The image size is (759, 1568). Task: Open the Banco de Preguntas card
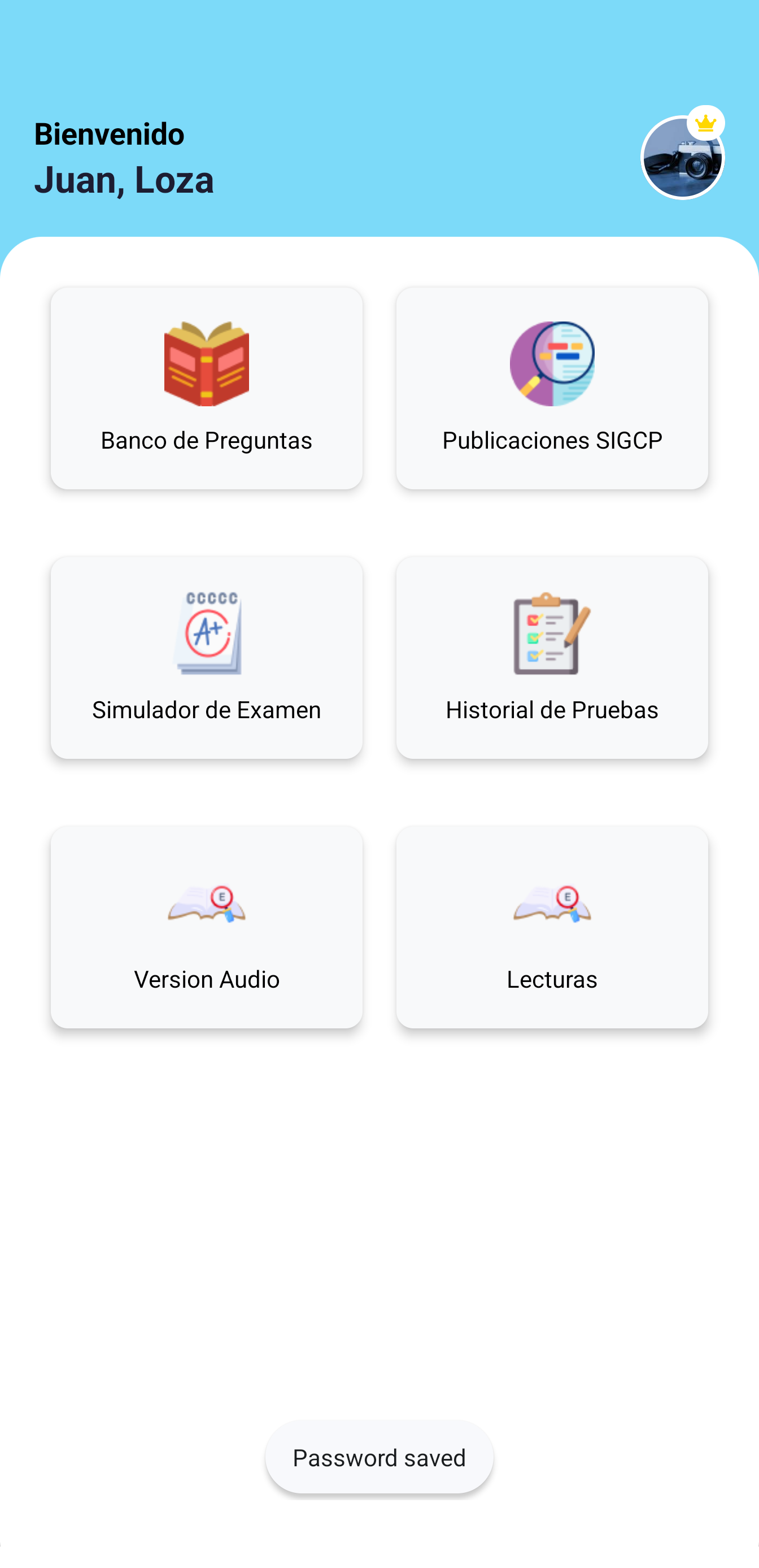207,388
